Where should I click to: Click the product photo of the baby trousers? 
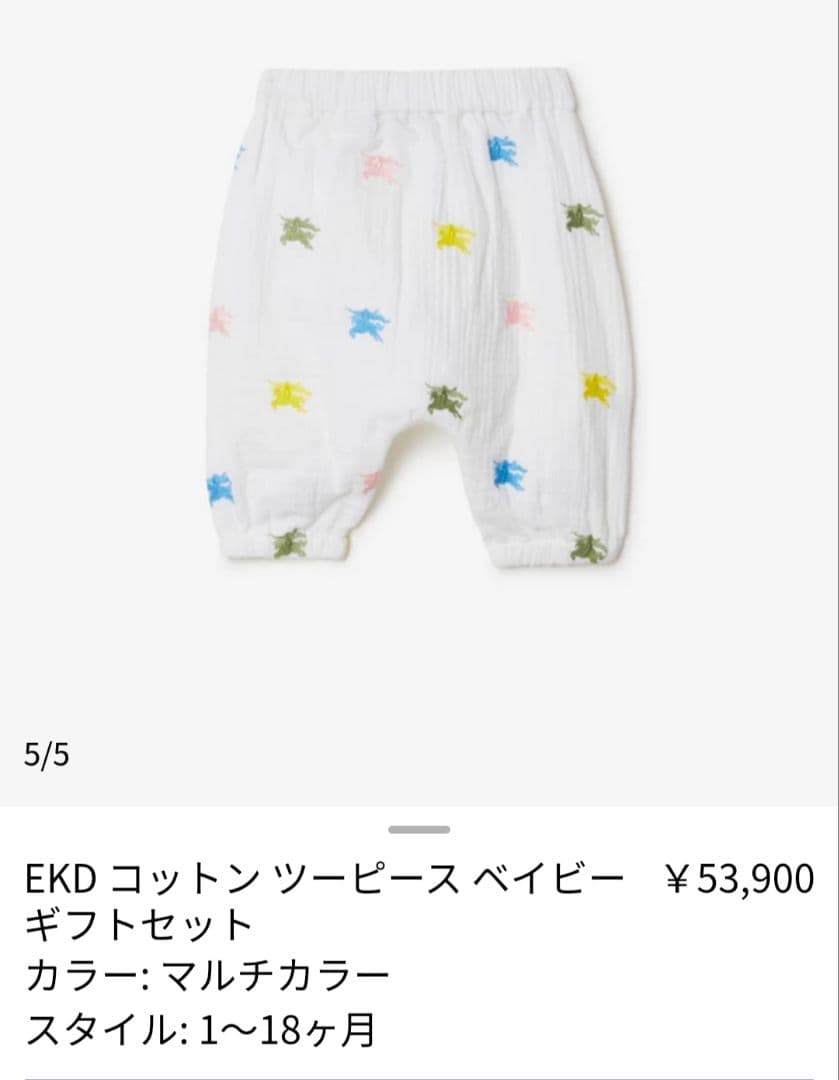(420, 330)
